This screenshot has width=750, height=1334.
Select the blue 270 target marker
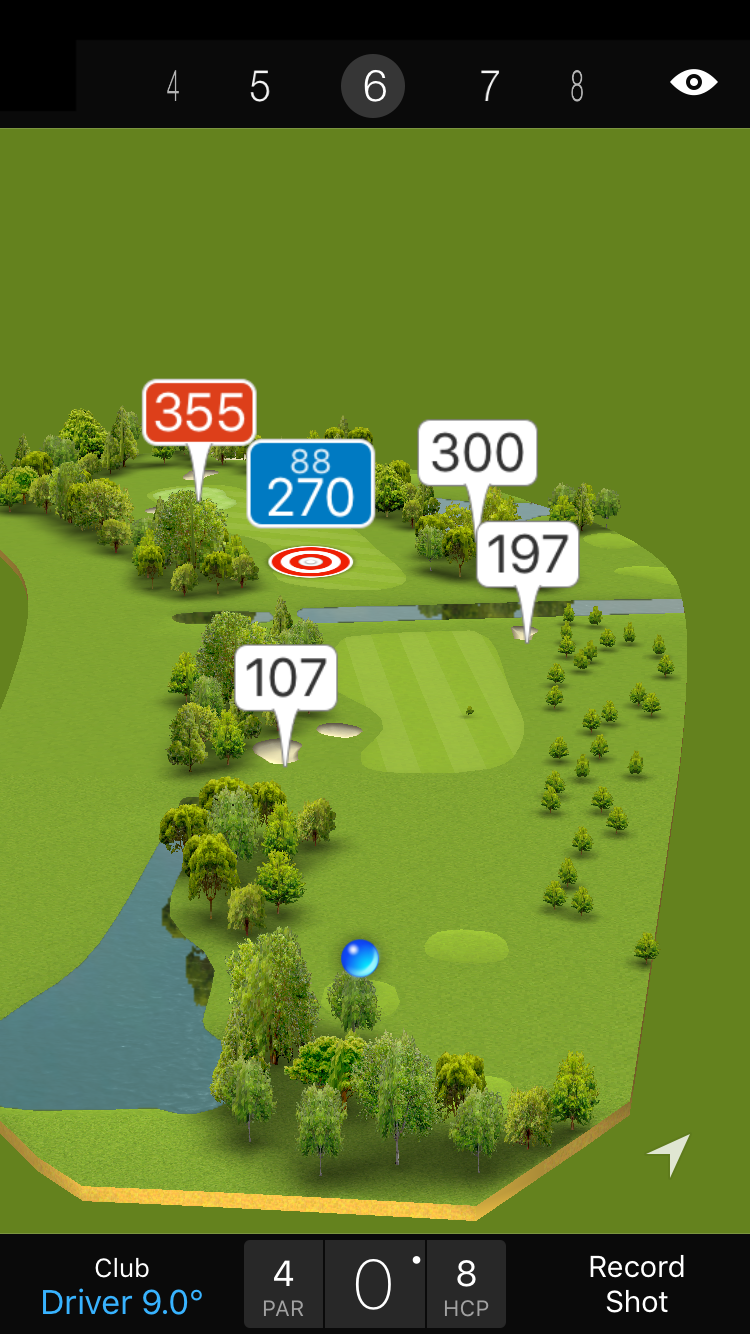coord(310,484)
